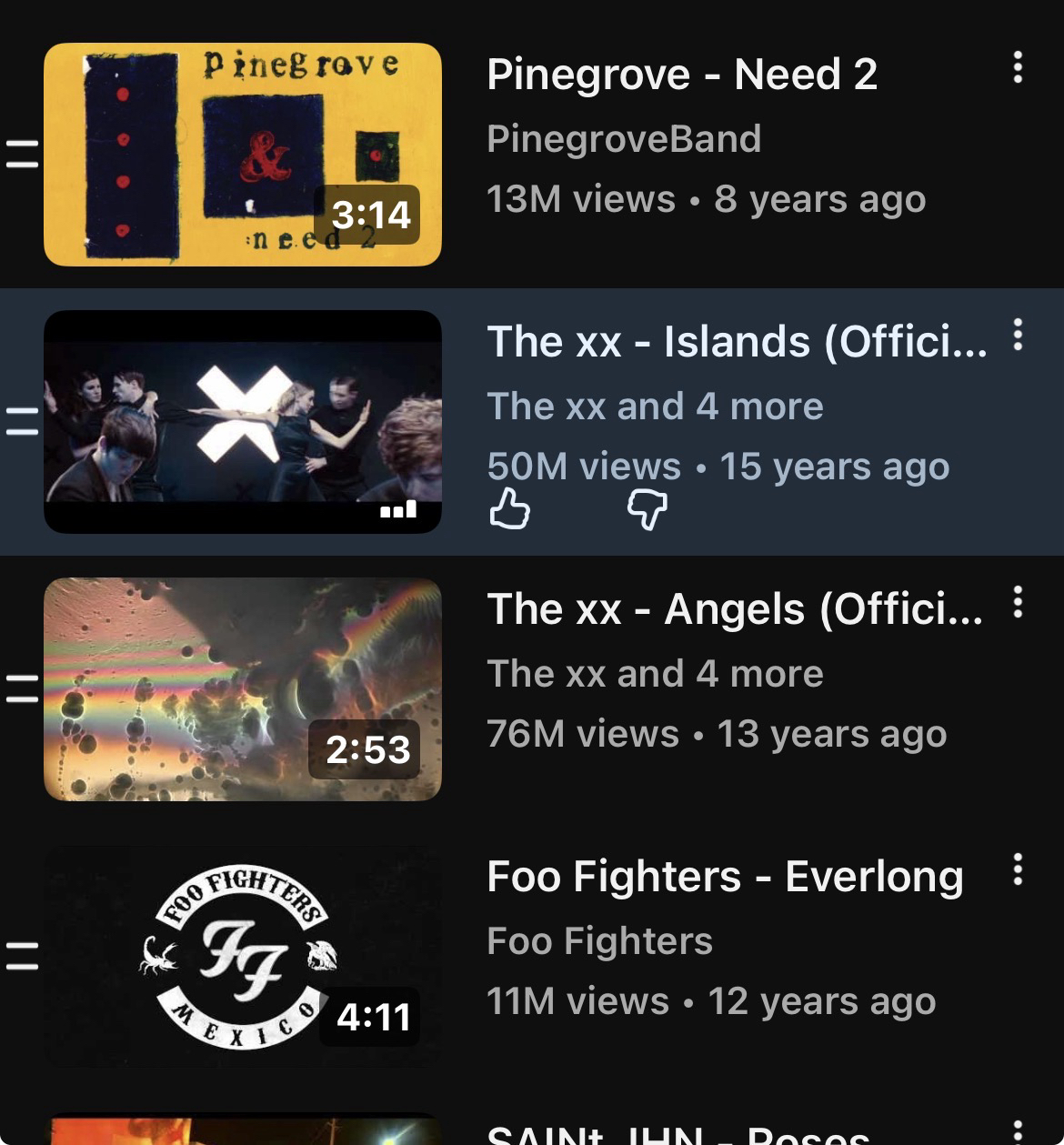Open the SAINt JHN - Roses video
This screenshot has height=1145, width=1064.
[x=677, y=1134]
